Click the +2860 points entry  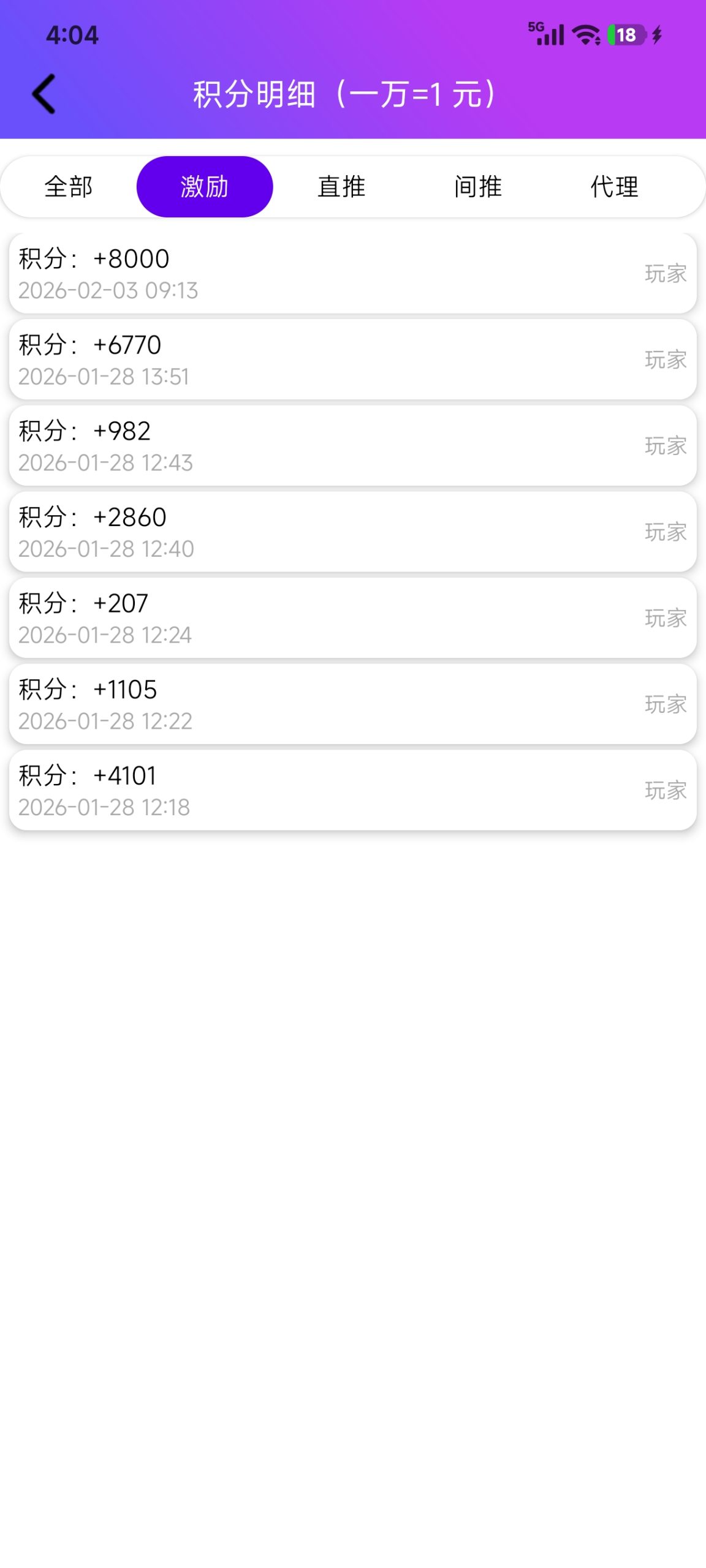[353, 532]
